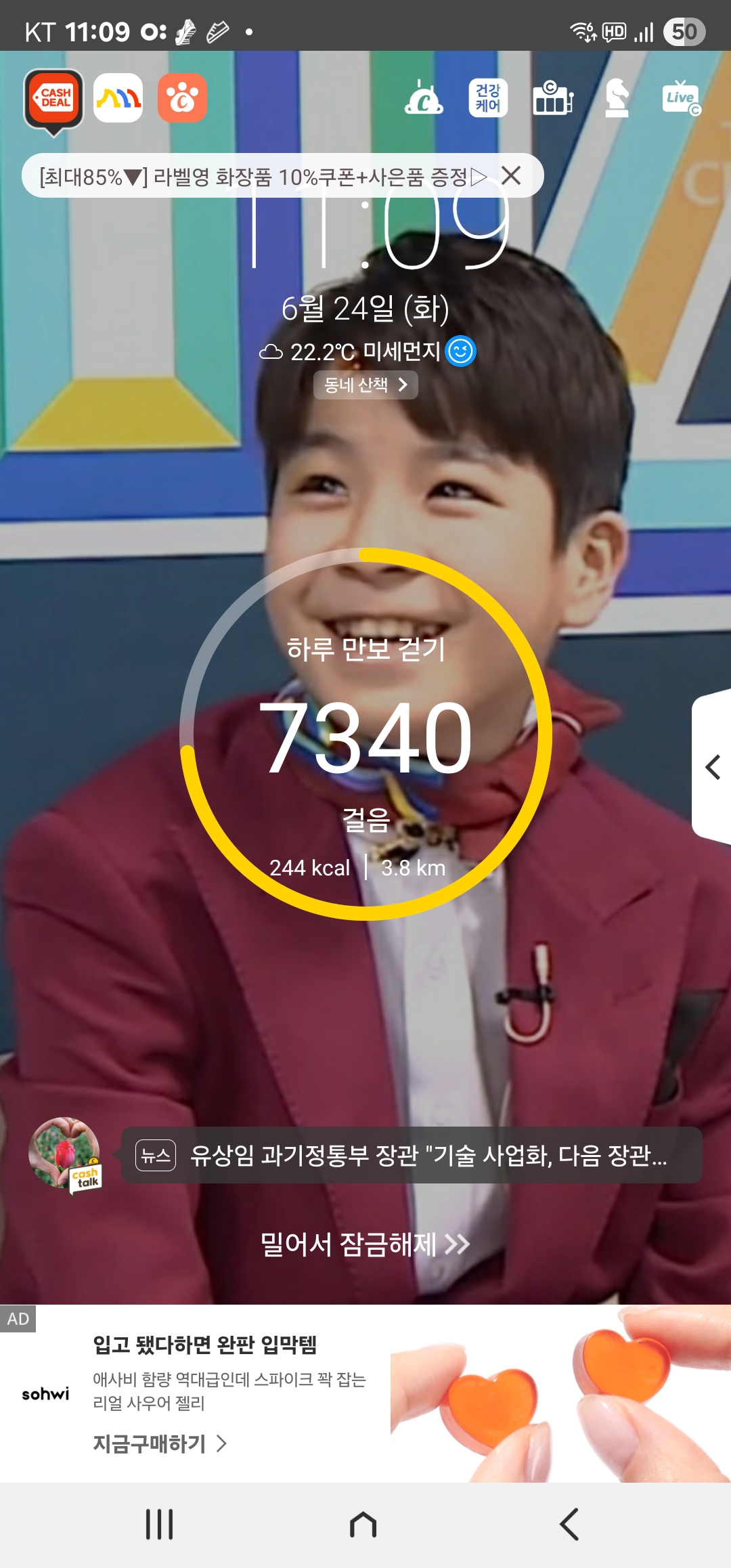Open the cash register icon
Image resolution: width=731 pixels, height=1568 pixels.
(x=553, y=97)
